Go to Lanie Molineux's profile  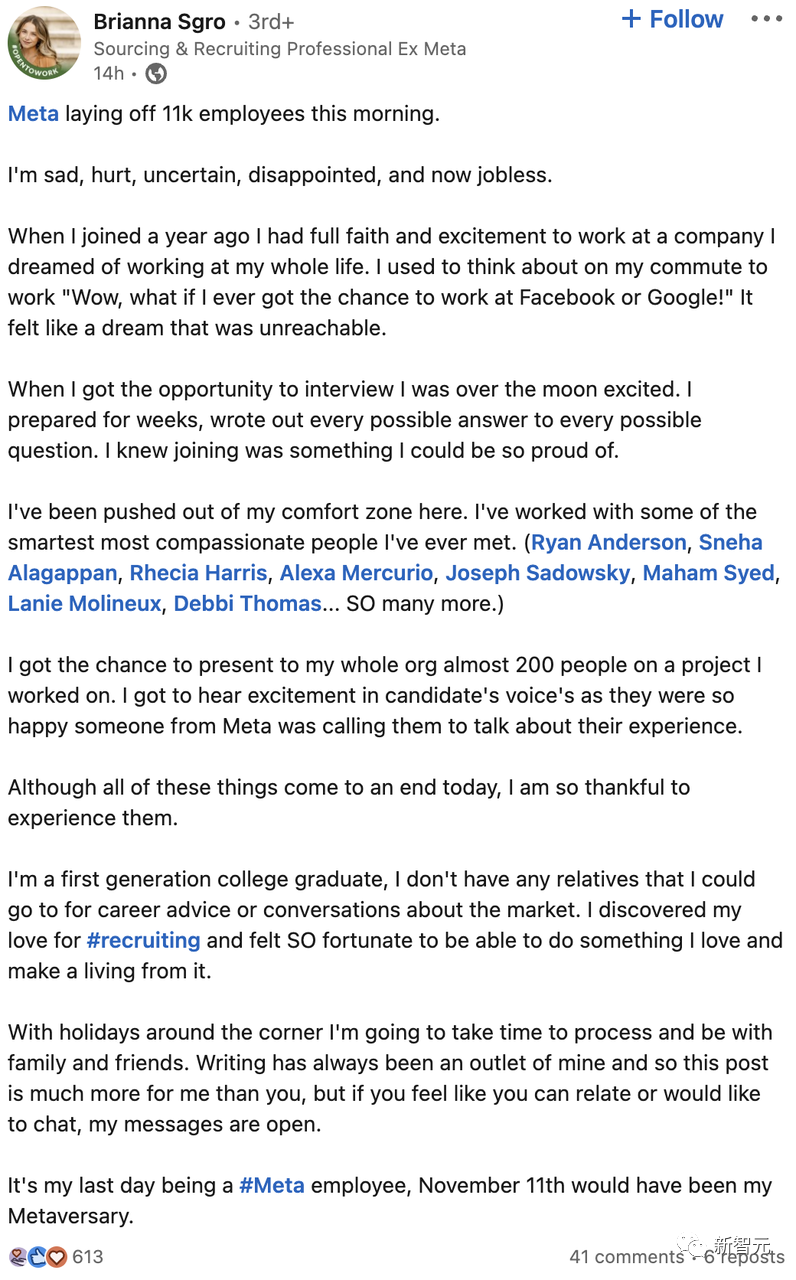(x=84, y=604)
